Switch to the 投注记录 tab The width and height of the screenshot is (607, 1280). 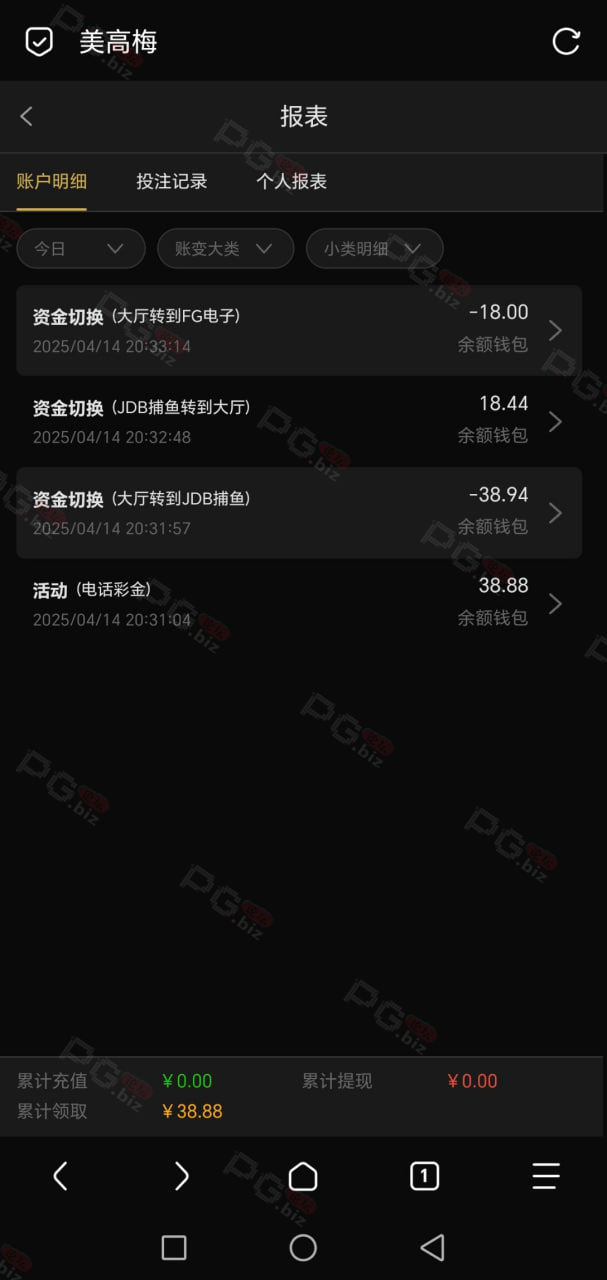coord(172,181)
